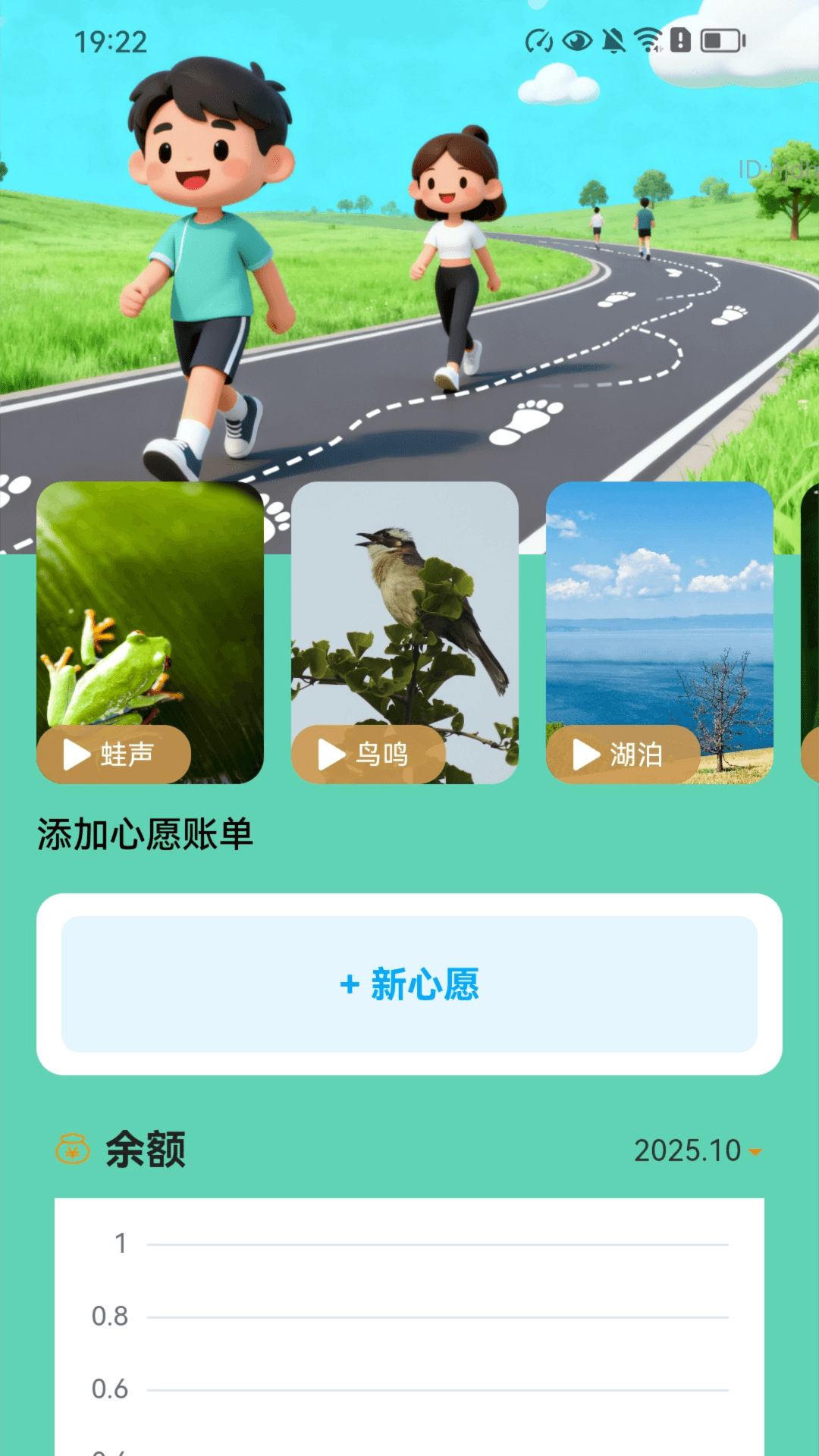The image size is (819, 1456).
Task: Tap the speedometer icon in the status bar
Action: tap(540, 42)
